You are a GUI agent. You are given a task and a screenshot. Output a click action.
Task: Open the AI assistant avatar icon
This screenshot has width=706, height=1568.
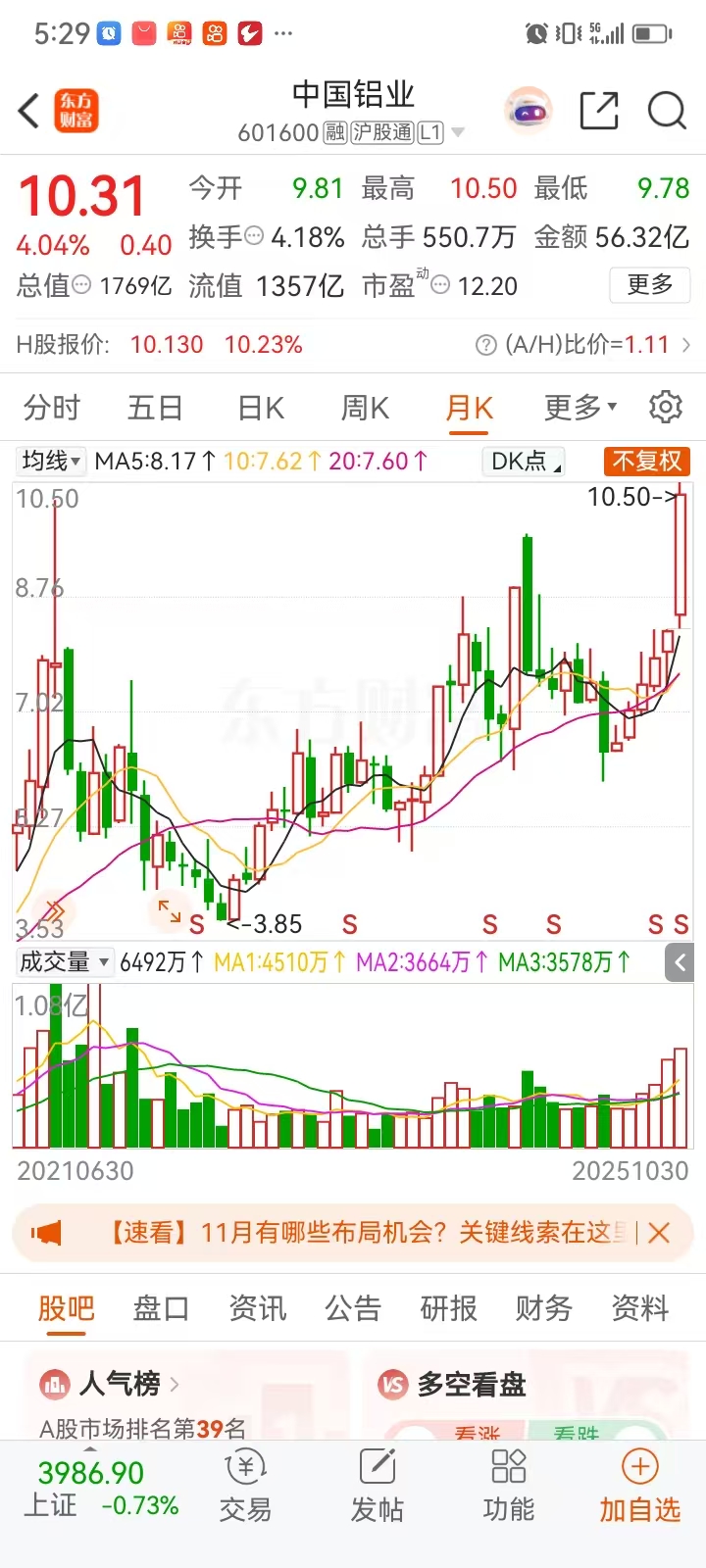coord(528,111)
